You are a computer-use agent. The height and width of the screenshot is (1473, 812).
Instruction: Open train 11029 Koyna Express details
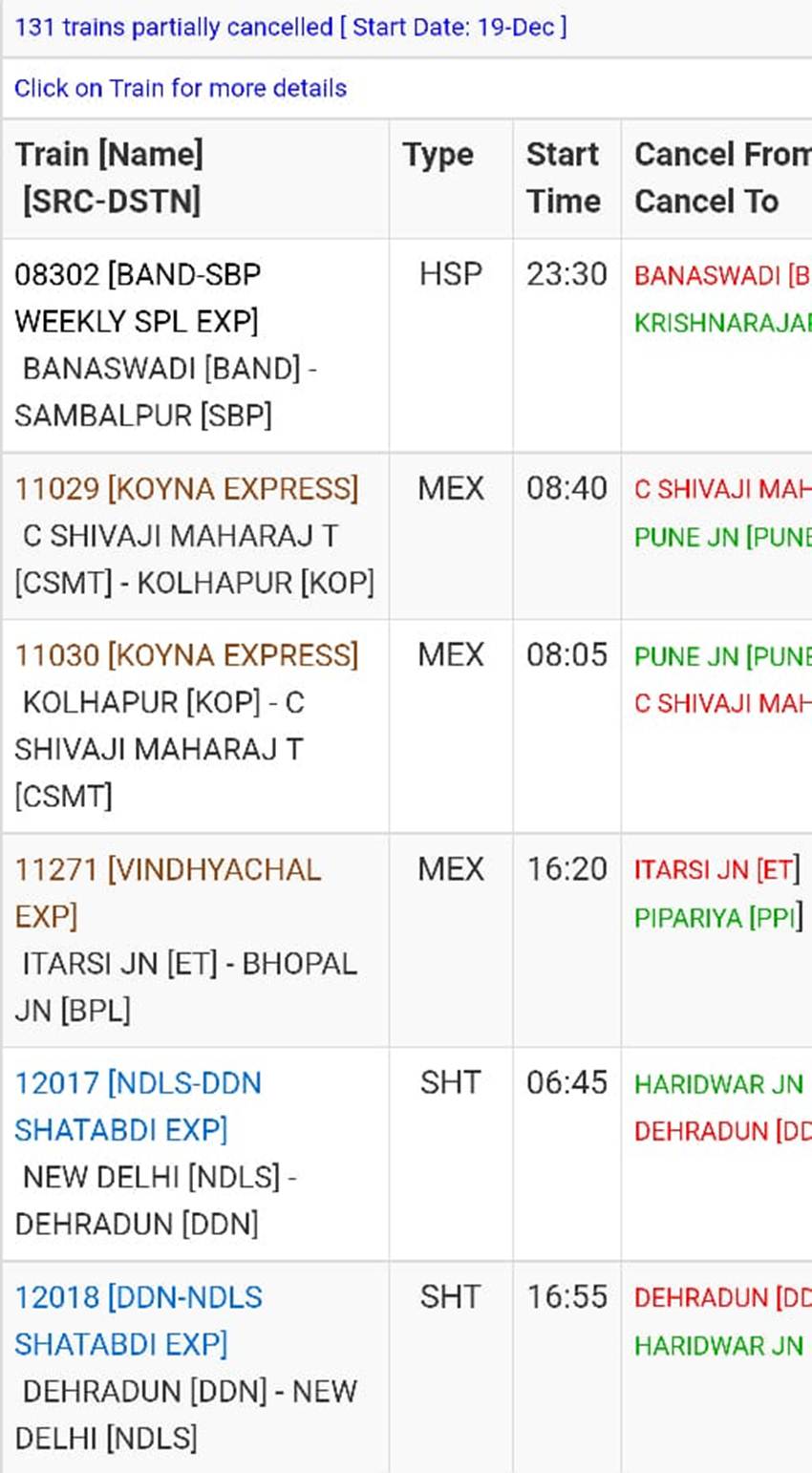[186, 489]
